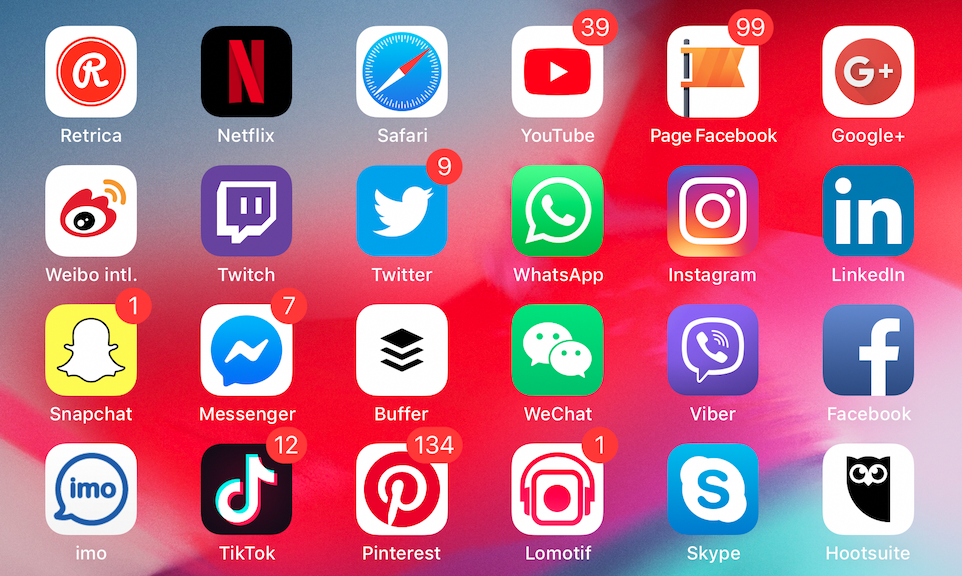Open the Buffer app
This screenshot has height=576, width=962.
coord(402,350)
